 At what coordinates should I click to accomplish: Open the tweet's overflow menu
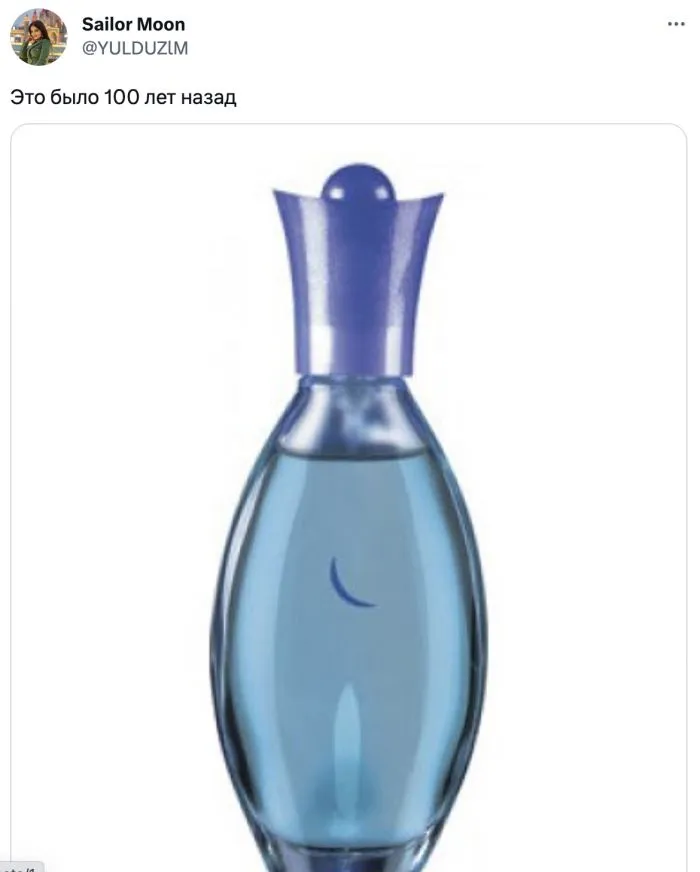tap(676, 24)
